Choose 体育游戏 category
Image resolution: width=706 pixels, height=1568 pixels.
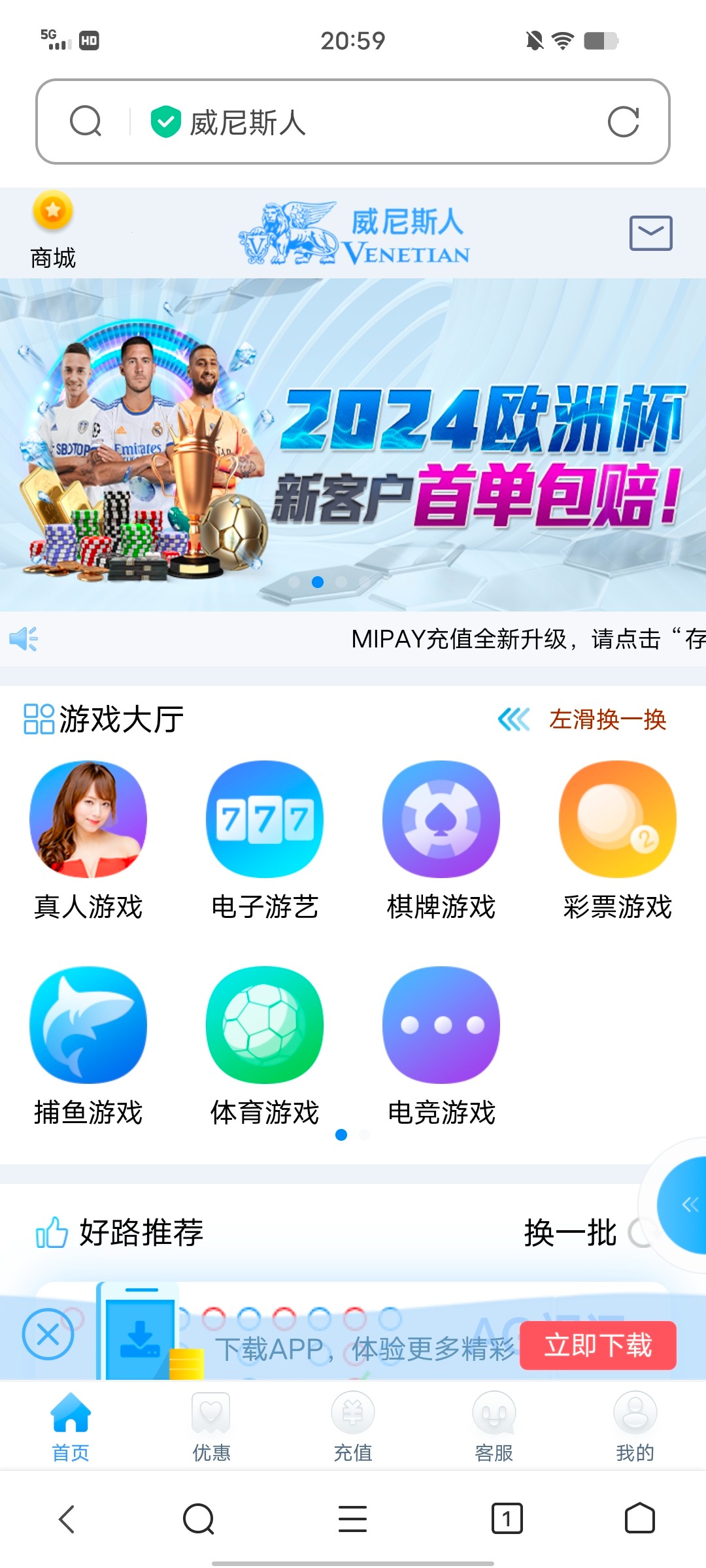coord(265,1045)
